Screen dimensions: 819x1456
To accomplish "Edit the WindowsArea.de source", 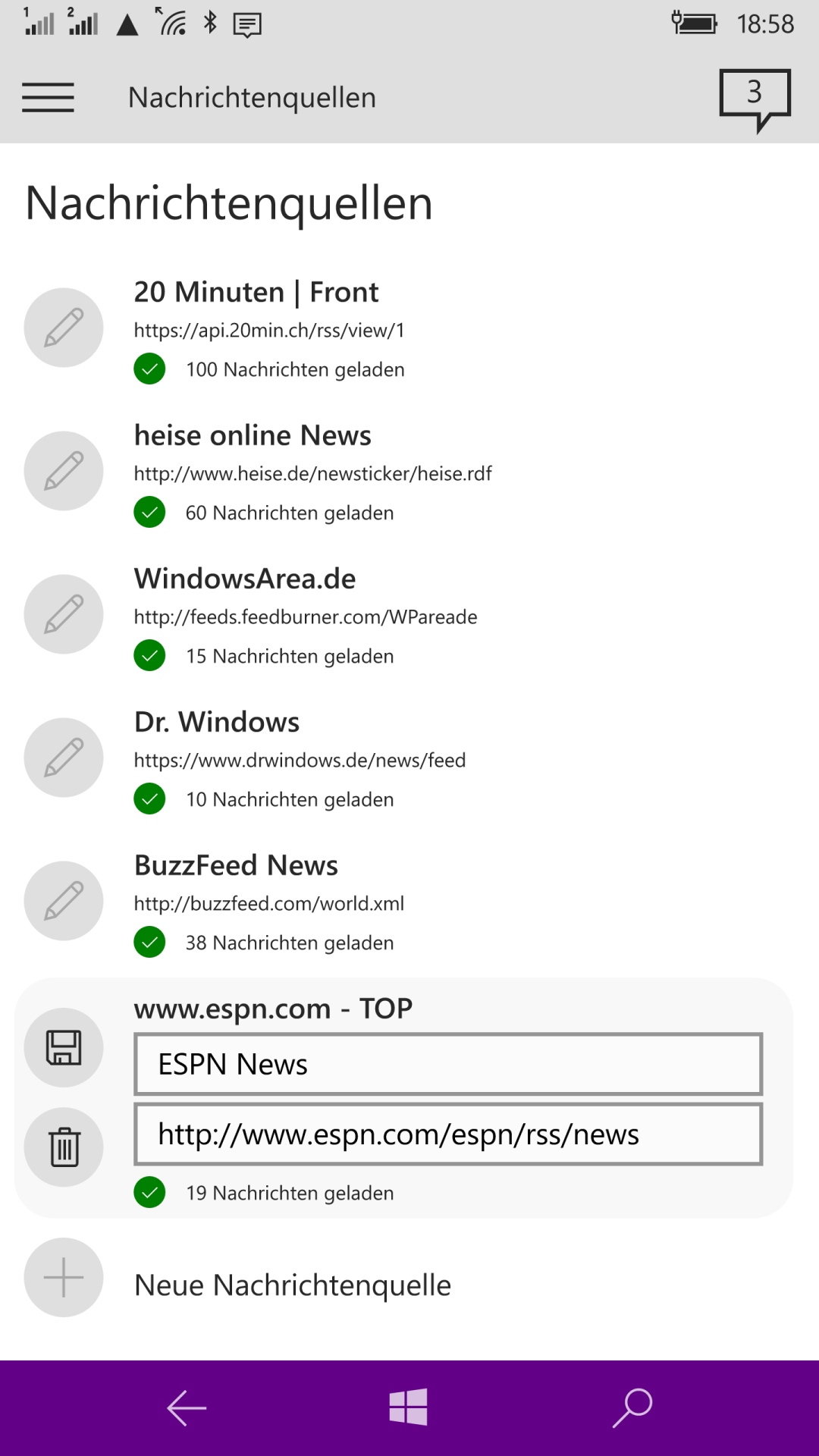I will click(64, 614).
